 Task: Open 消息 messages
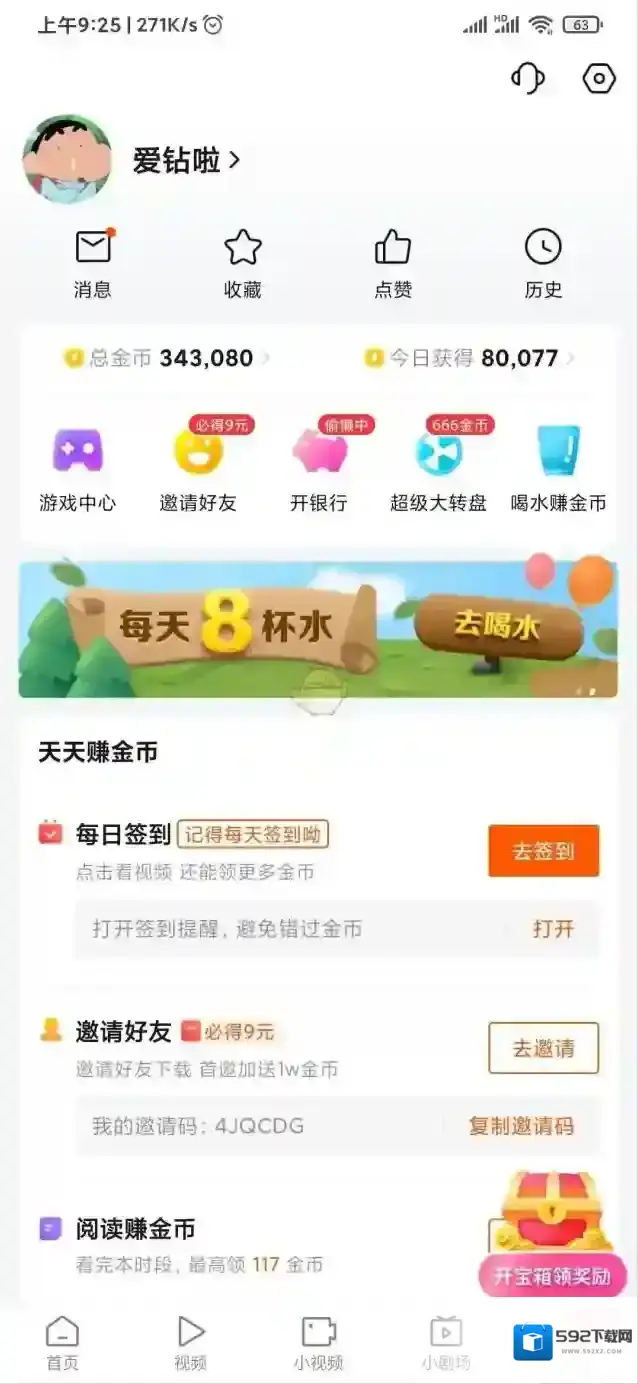[x=93, y=264]
